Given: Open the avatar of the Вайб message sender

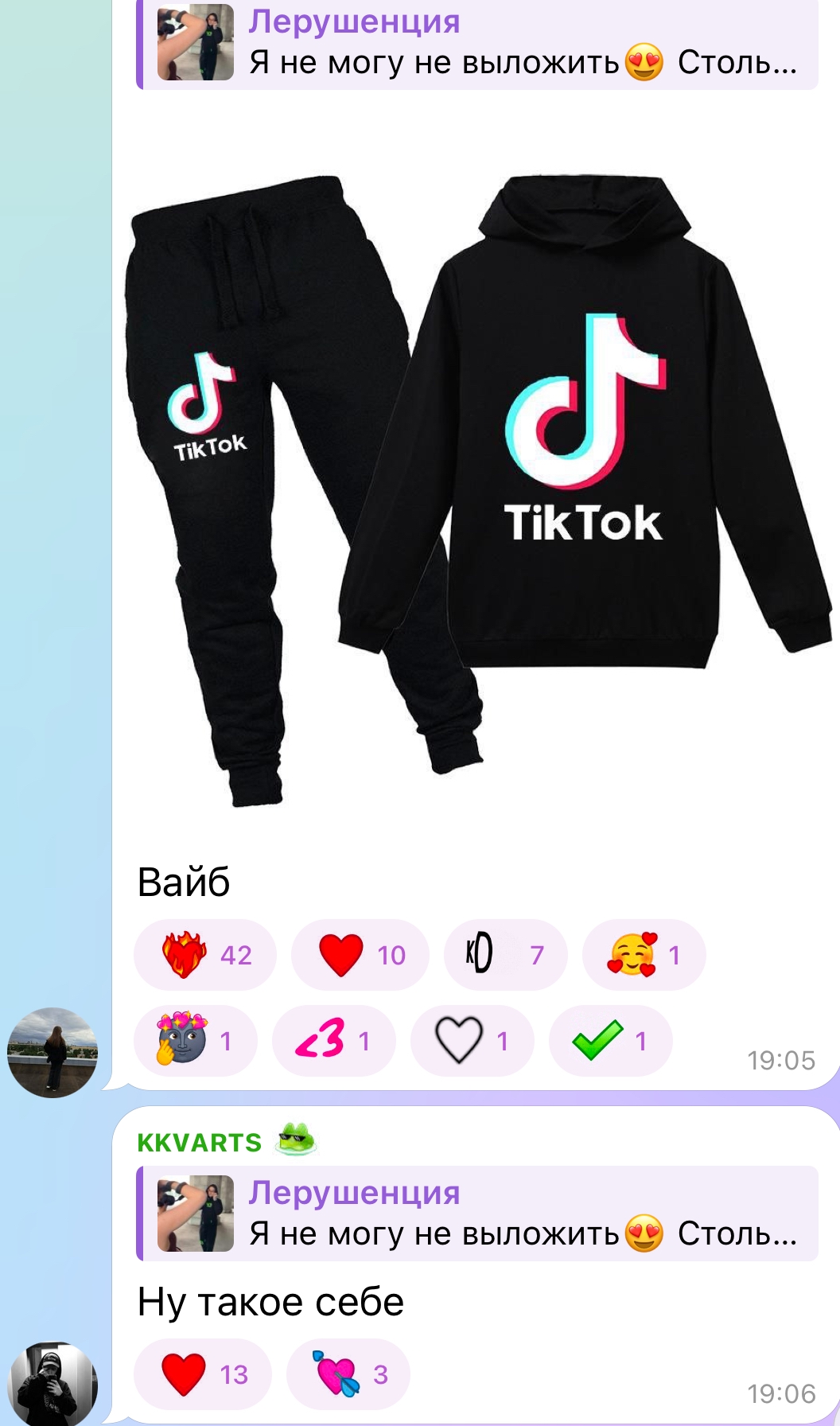Looking at the screenshot, I should [52, 1053].
